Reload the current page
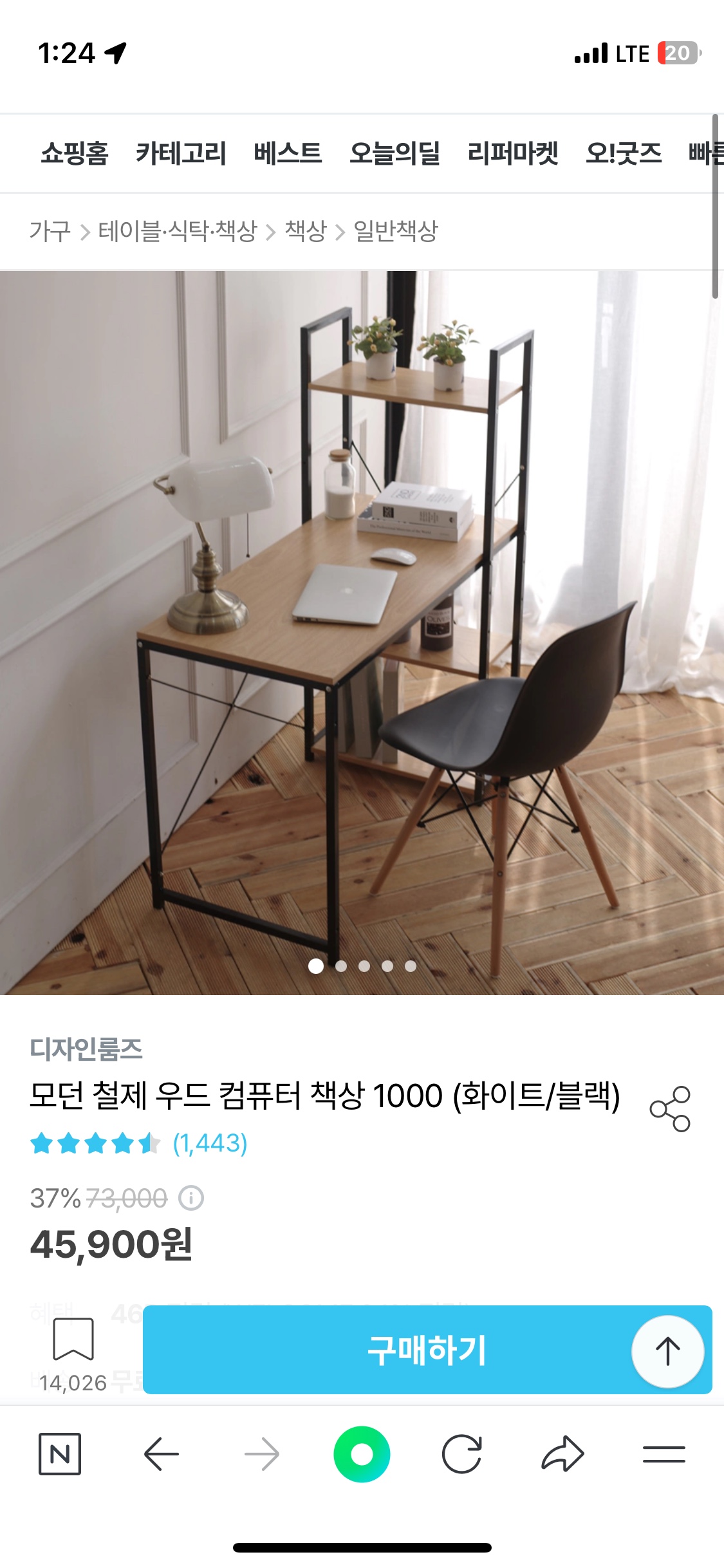724x1568 pixels. point(462,1454)
